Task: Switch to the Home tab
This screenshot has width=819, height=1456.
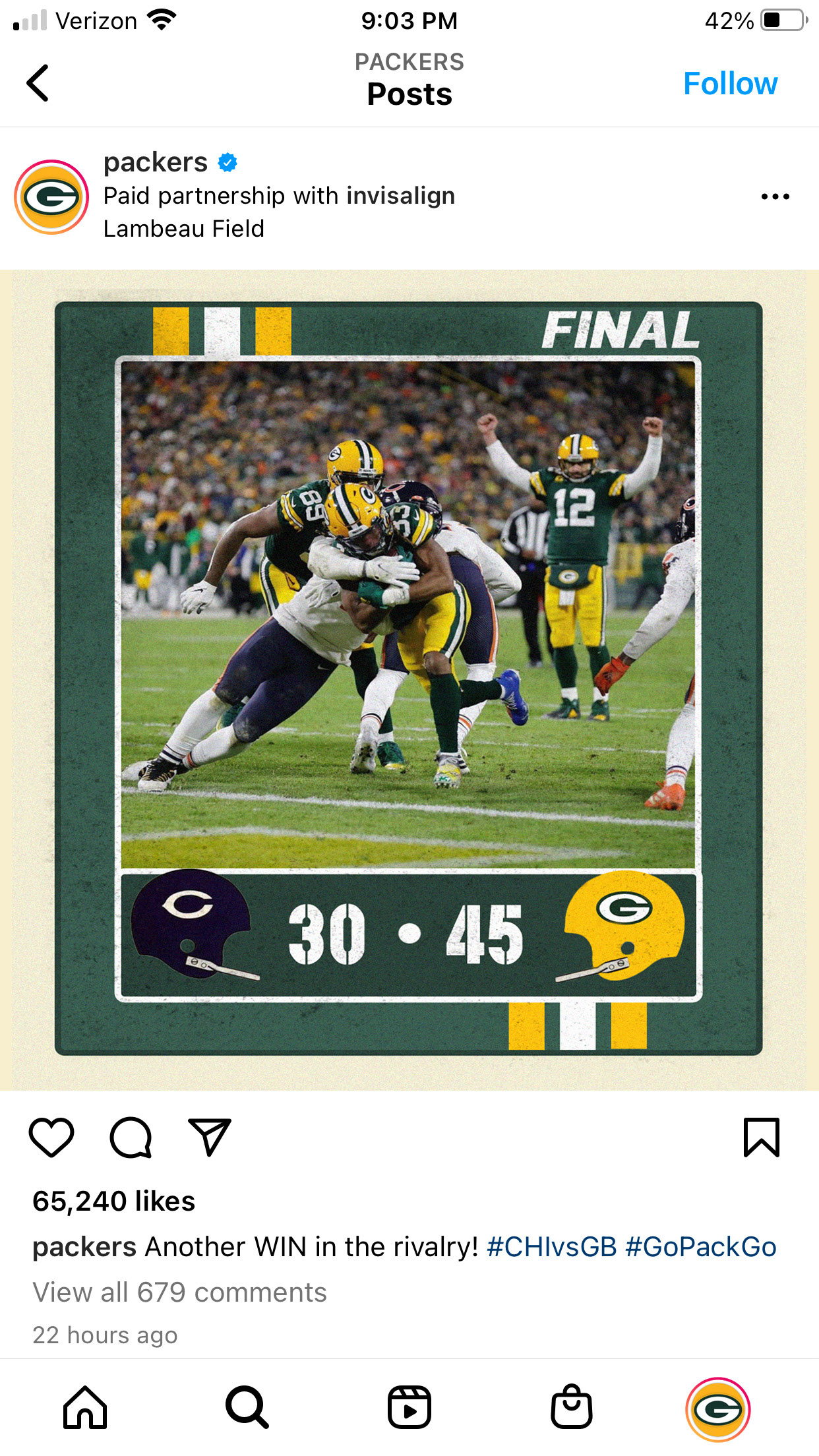Action: [85, 1408]
